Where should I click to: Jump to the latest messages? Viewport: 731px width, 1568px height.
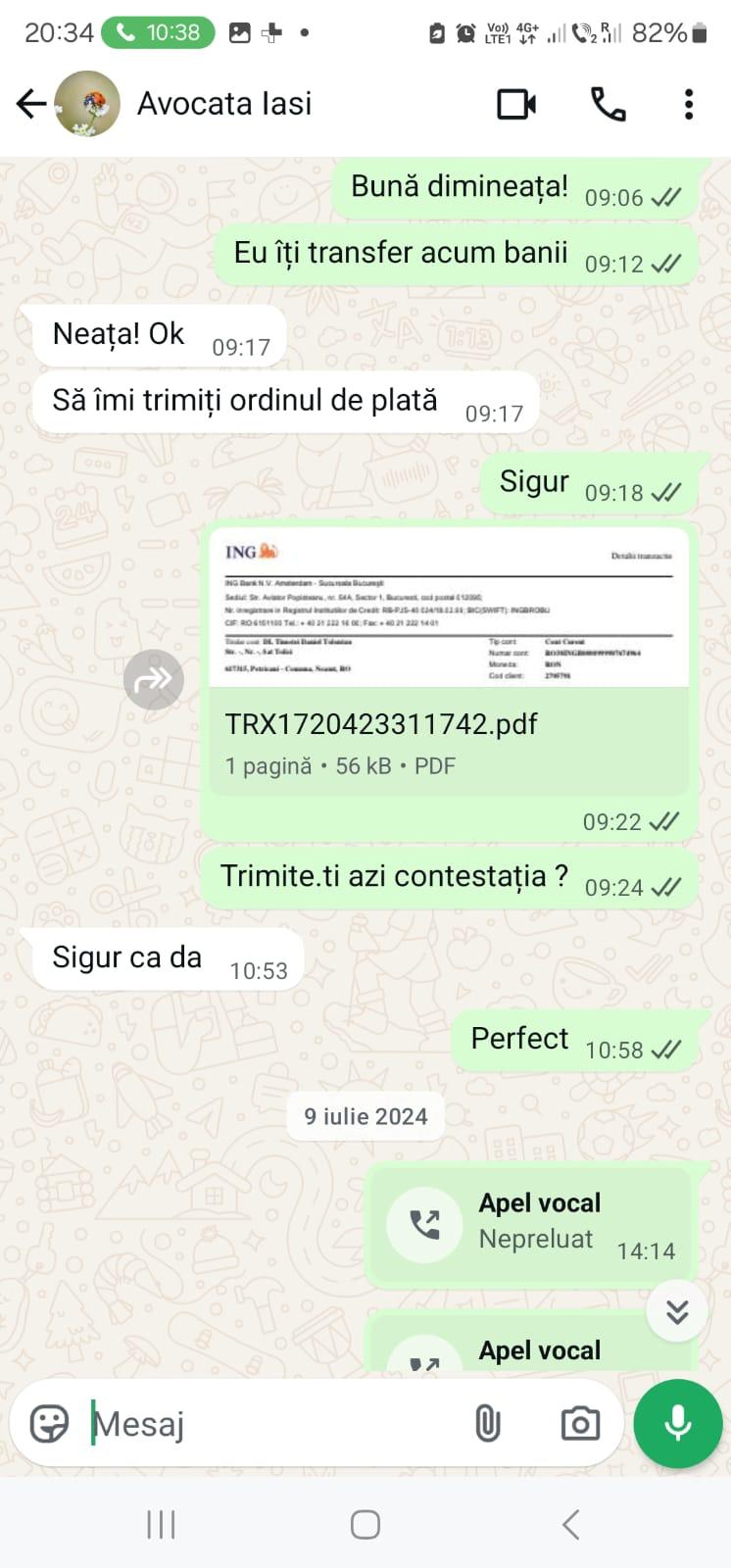pos(677,1311)
